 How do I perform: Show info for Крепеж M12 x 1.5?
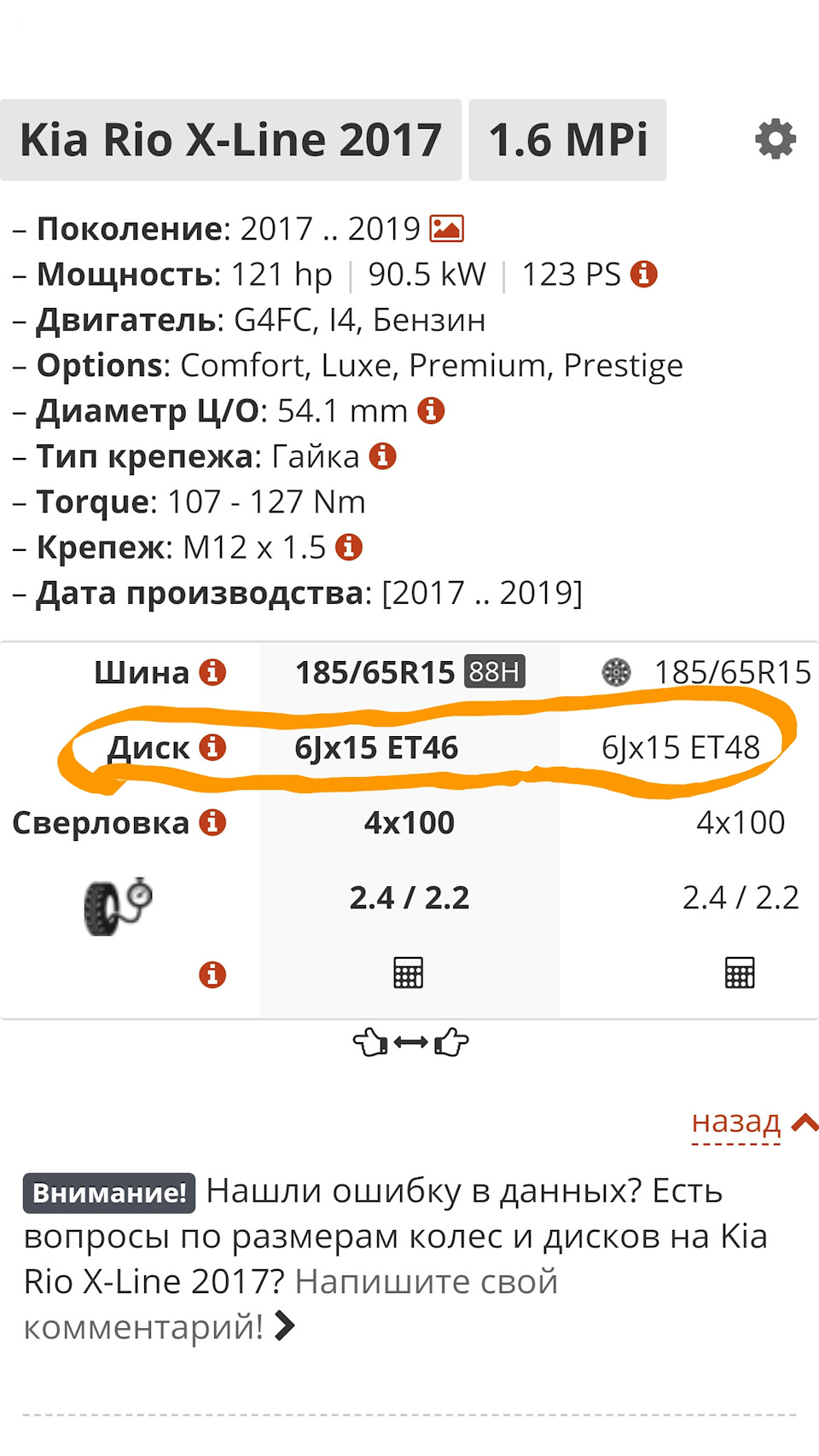pos(349,547)
